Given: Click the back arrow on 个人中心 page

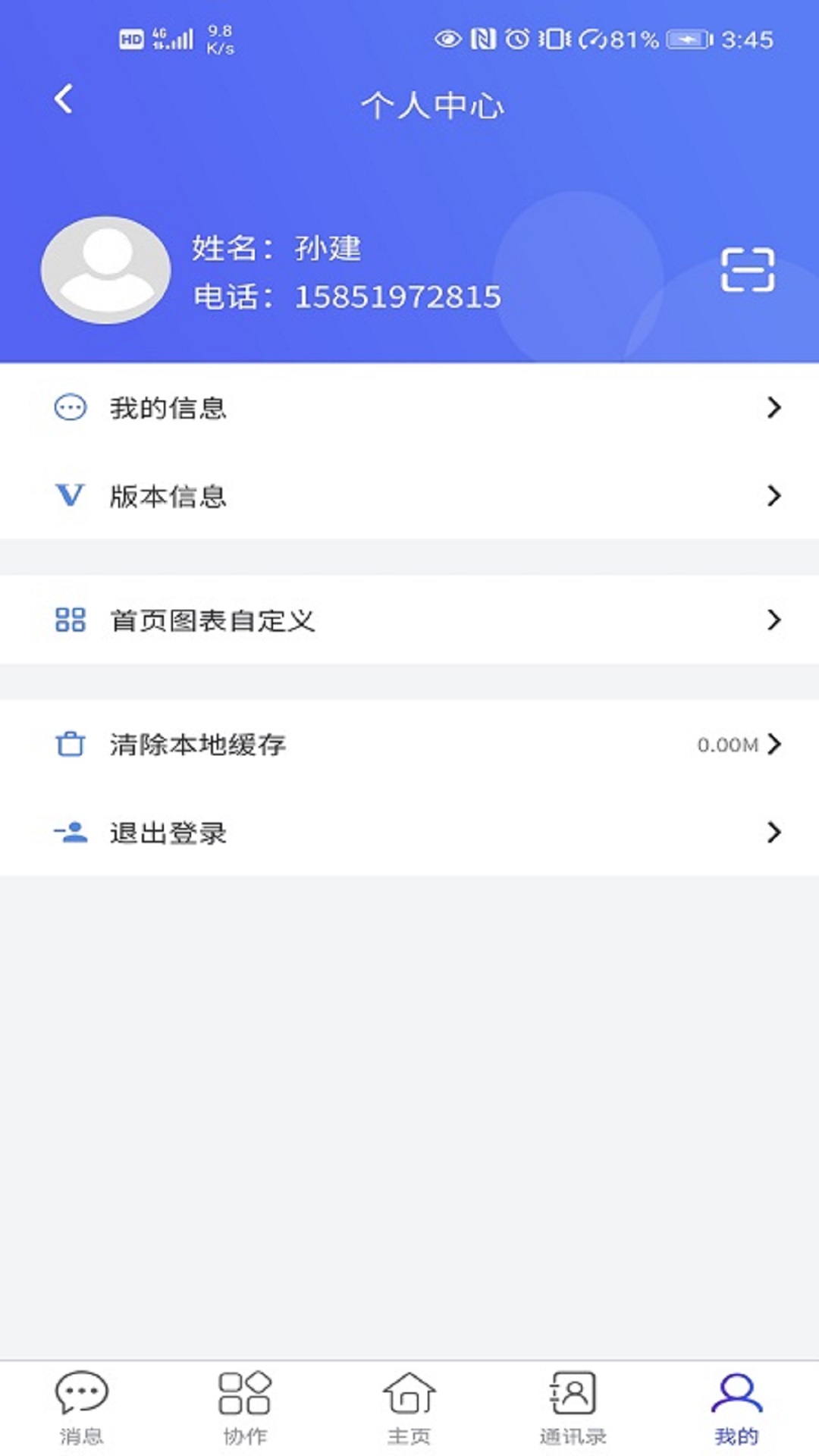Looking at the screenshot, I should pos(64,99).
